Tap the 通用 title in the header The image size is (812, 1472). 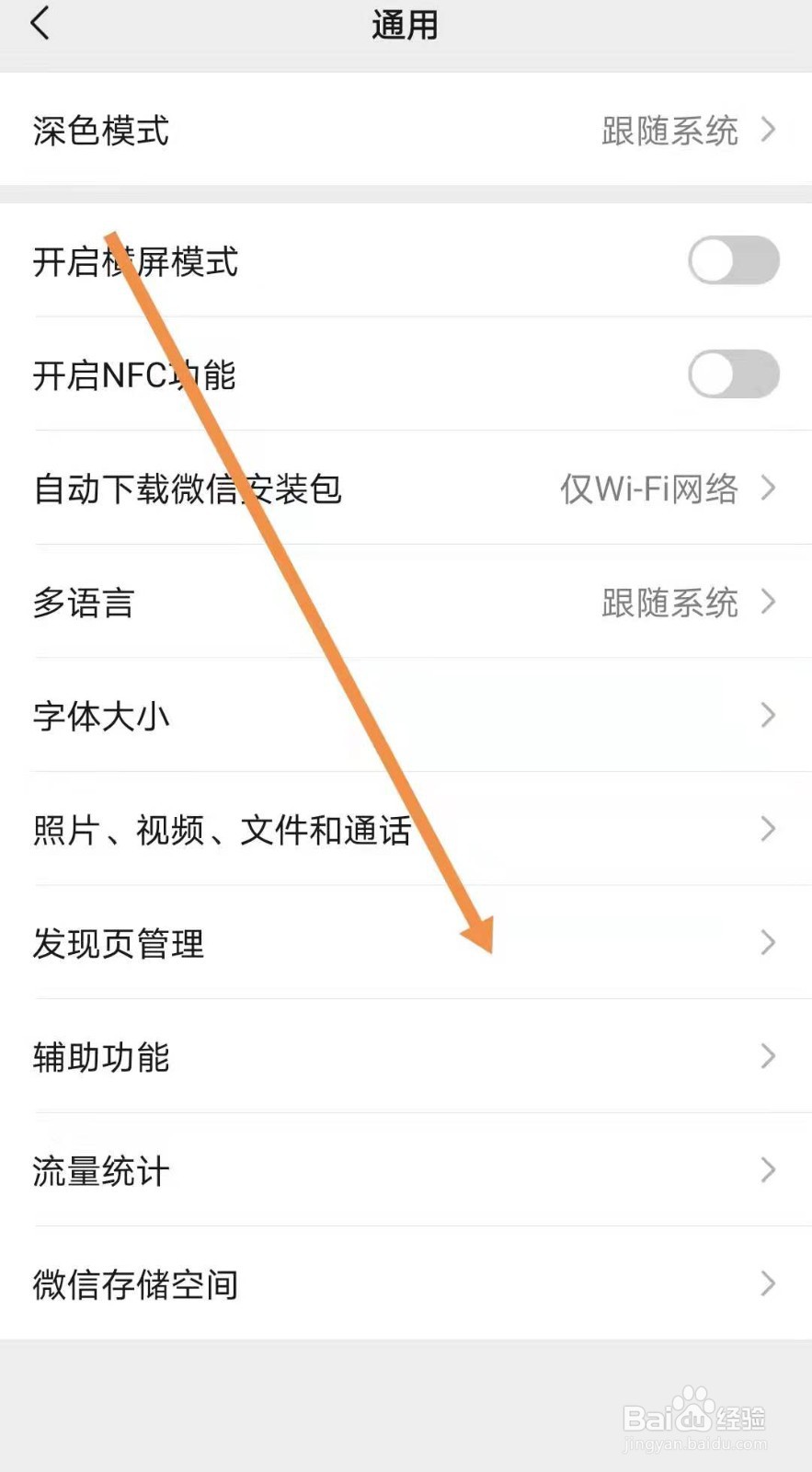406,25
